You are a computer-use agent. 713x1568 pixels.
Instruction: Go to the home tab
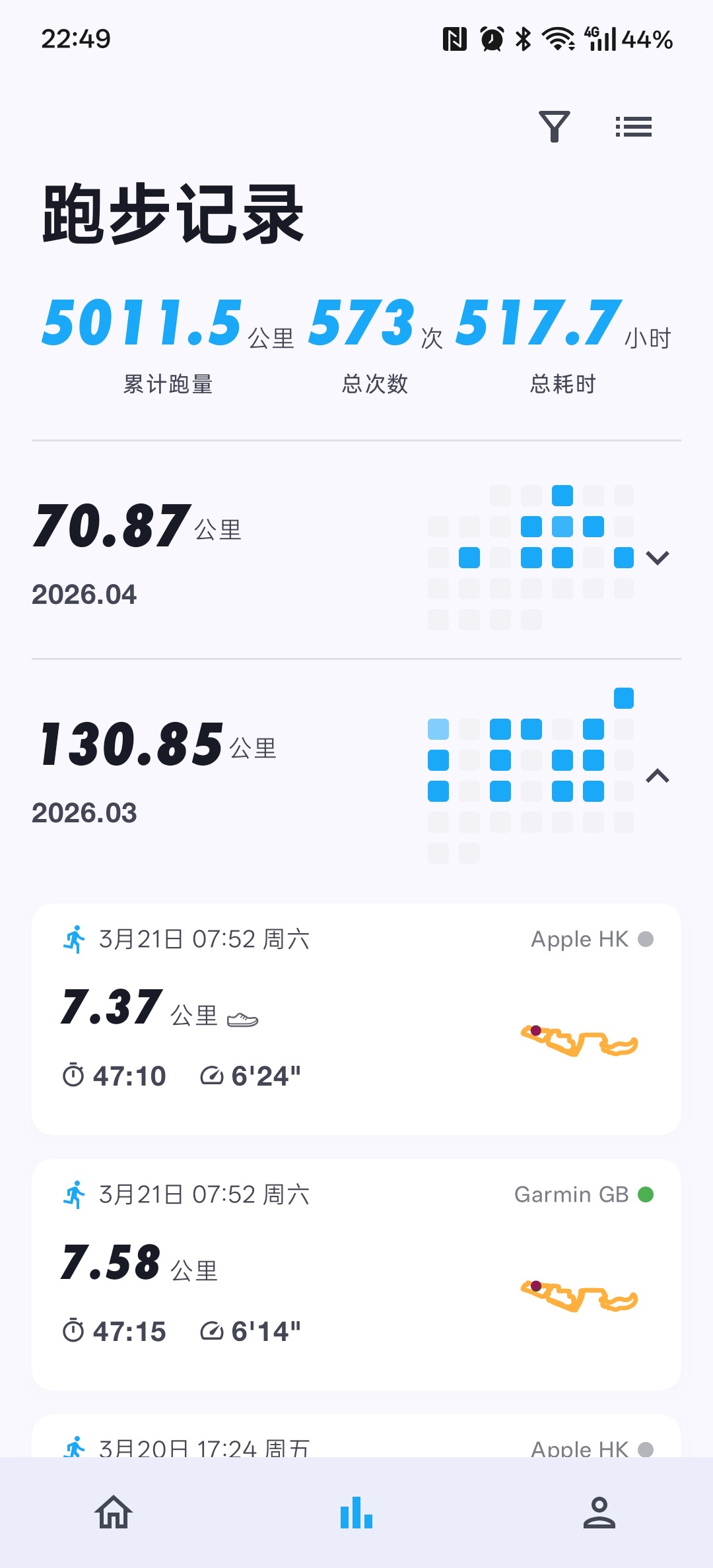point(114,1513)
